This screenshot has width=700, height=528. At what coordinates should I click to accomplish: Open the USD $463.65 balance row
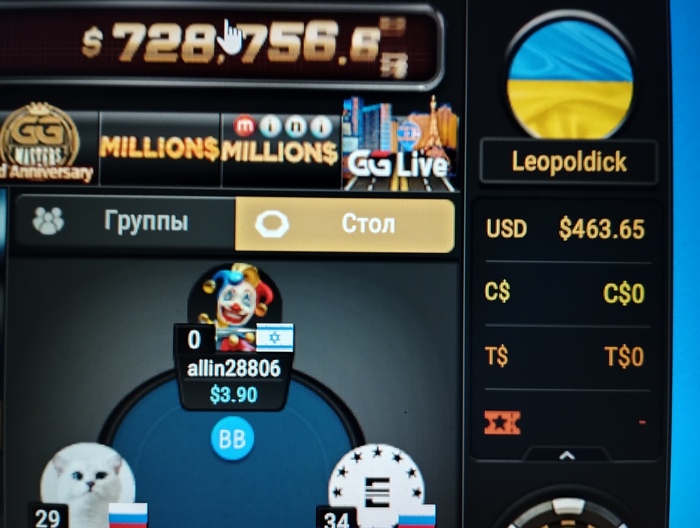tap(566, 229)
